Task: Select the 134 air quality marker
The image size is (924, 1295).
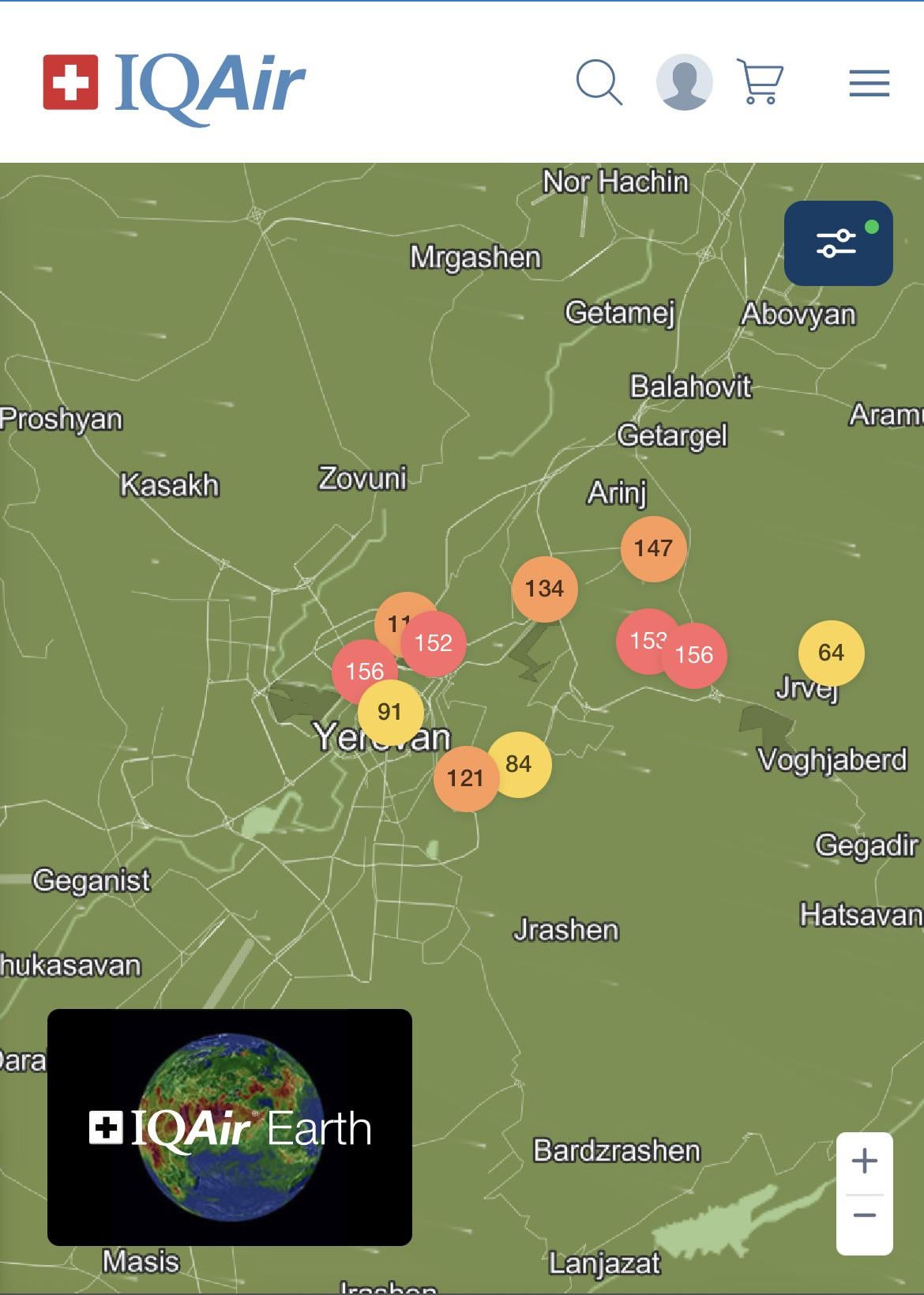Action: [544, 589]
